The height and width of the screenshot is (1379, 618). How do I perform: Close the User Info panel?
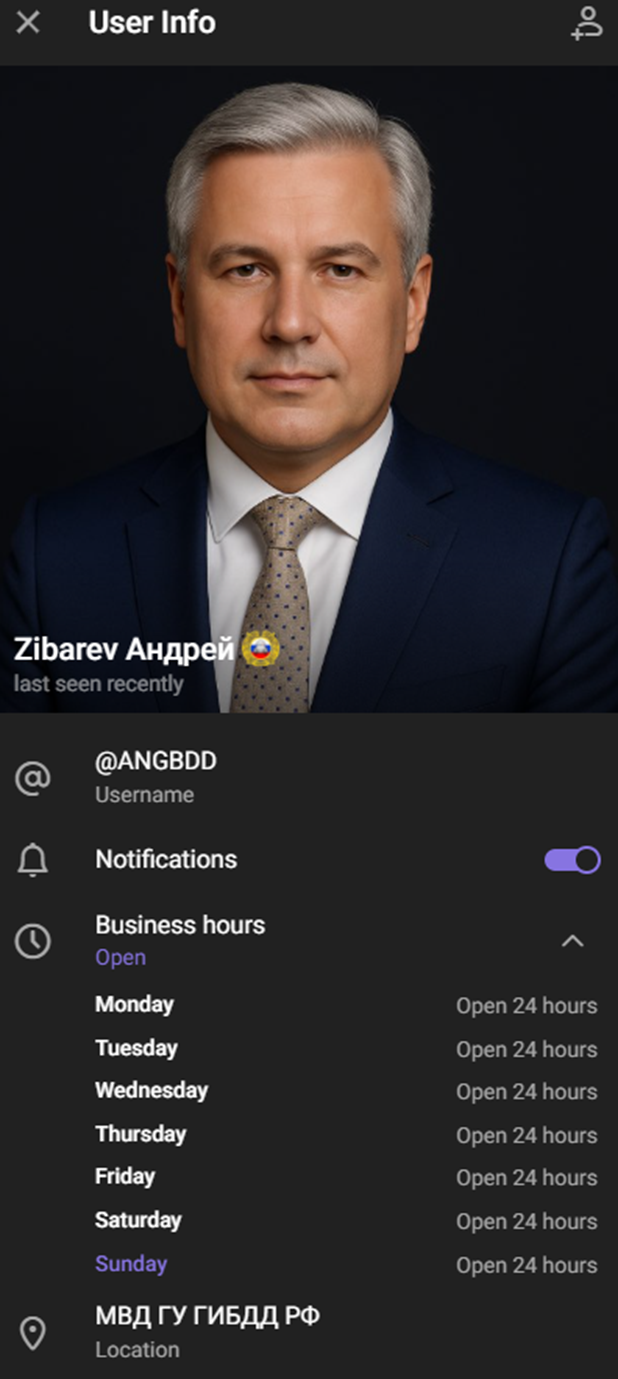coord(28,22)
